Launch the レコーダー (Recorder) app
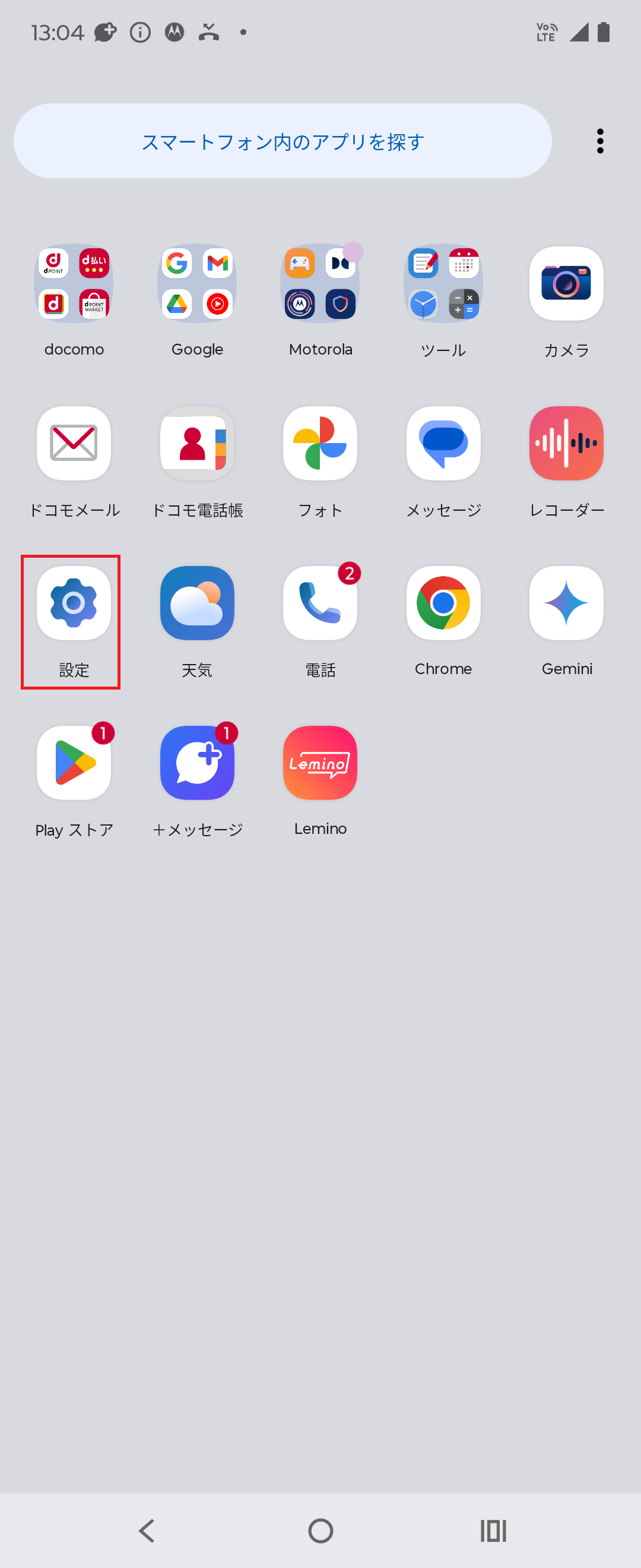Screen dimensions: 641x1568 [566, 443]
